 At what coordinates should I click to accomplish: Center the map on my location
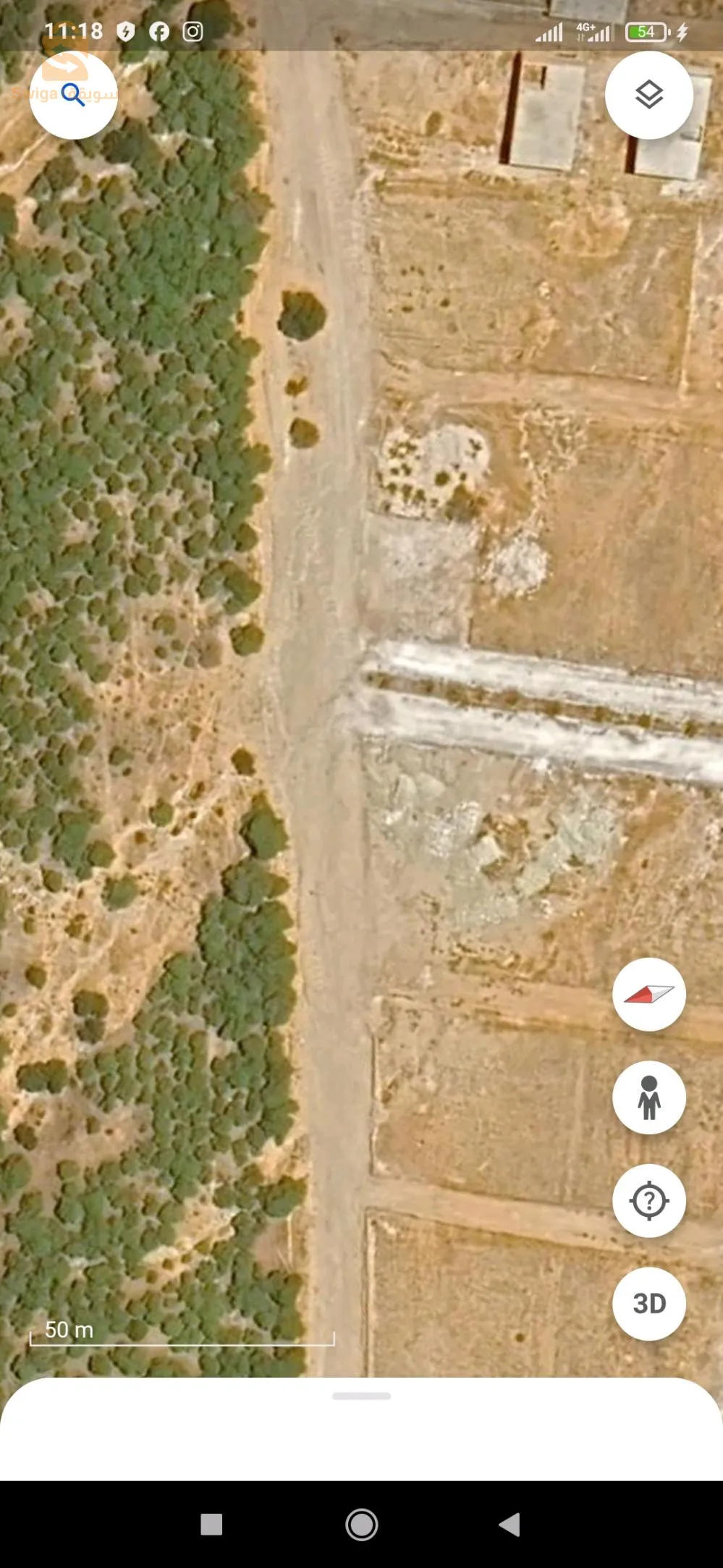pos(648,1201)
